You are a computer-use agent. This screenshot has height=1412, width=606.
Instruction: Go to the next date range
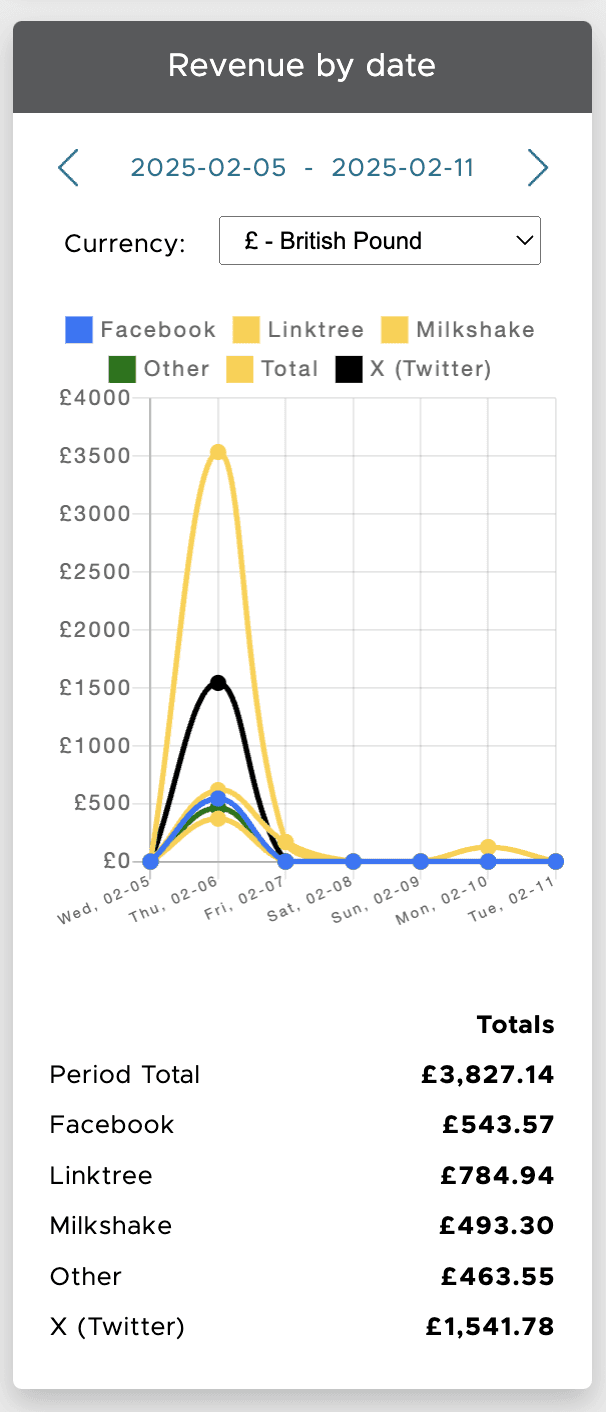tap(538, 167)
